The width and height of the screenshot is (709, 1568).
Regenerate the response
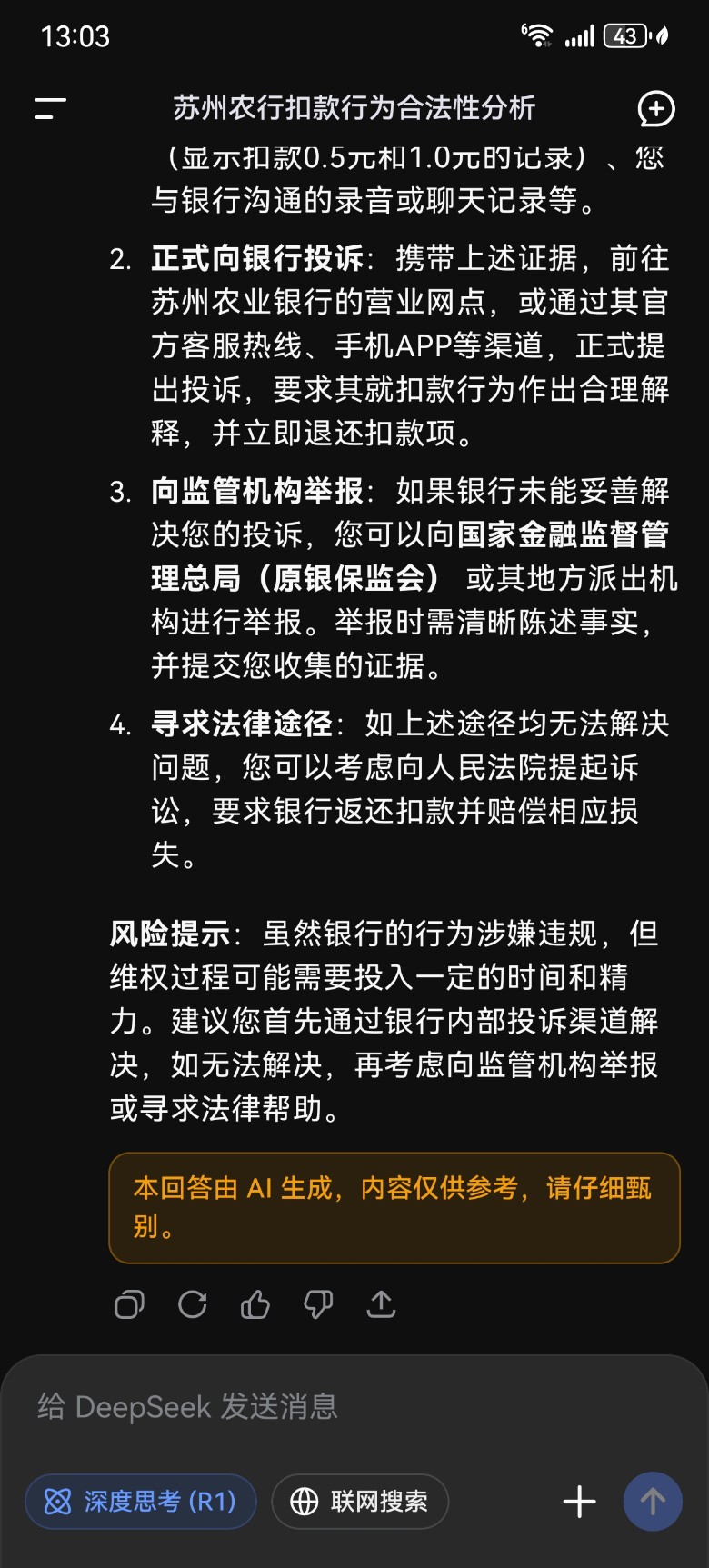click(x=192, y=1305)
